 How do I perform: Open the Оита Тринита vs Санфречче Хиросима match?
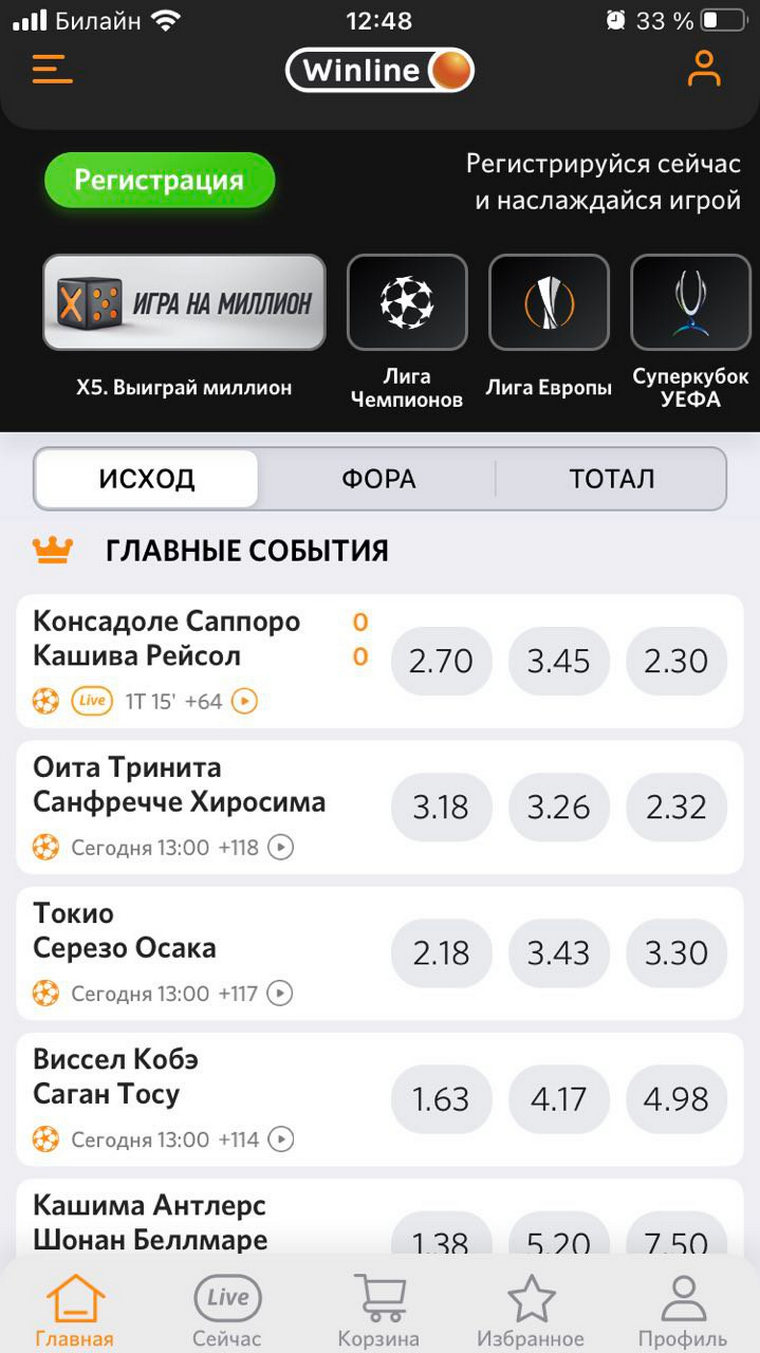pyautogui.click(x=200, y=807)
